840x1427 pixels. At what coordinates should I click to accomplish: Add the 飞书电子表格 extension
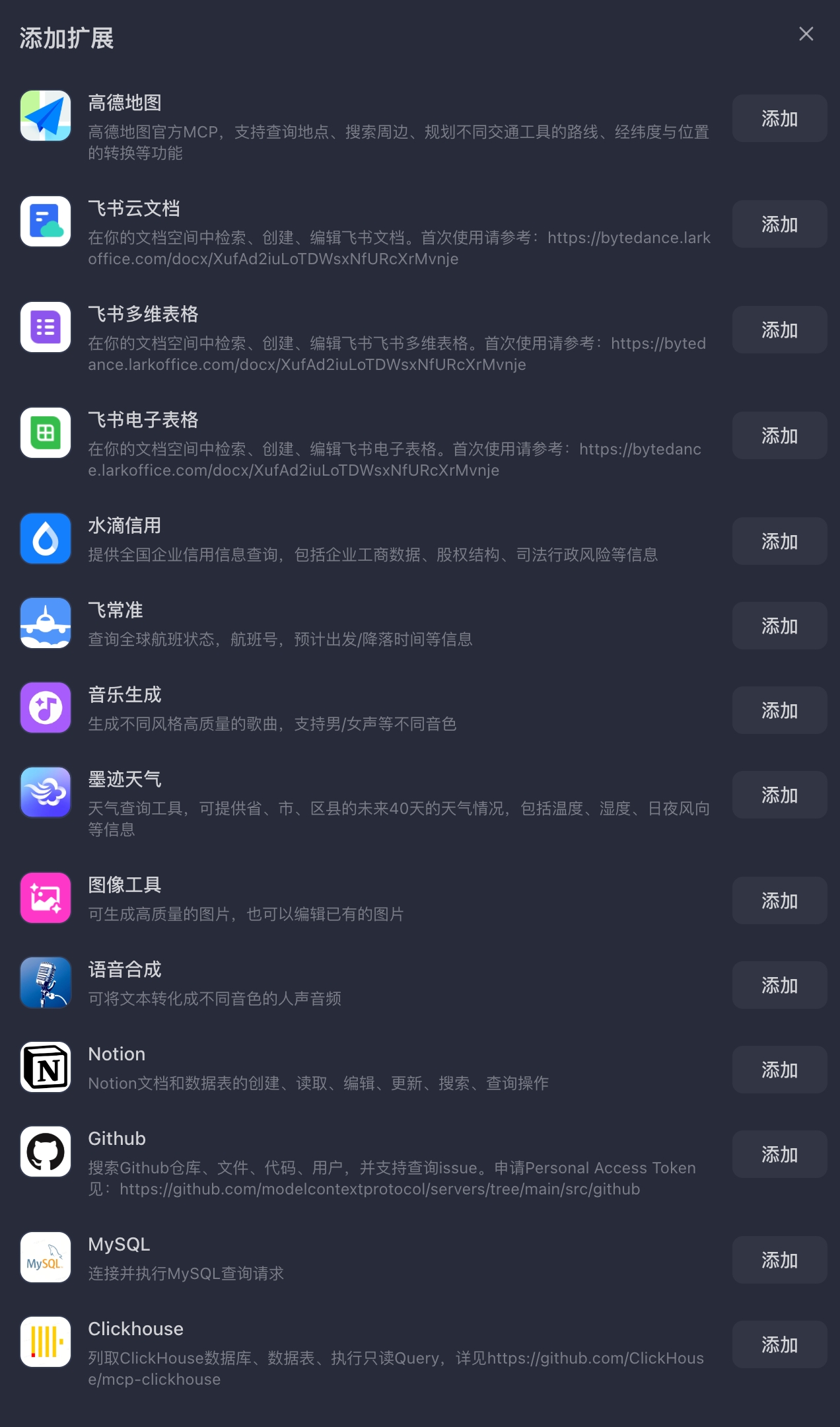click(779, 436)
